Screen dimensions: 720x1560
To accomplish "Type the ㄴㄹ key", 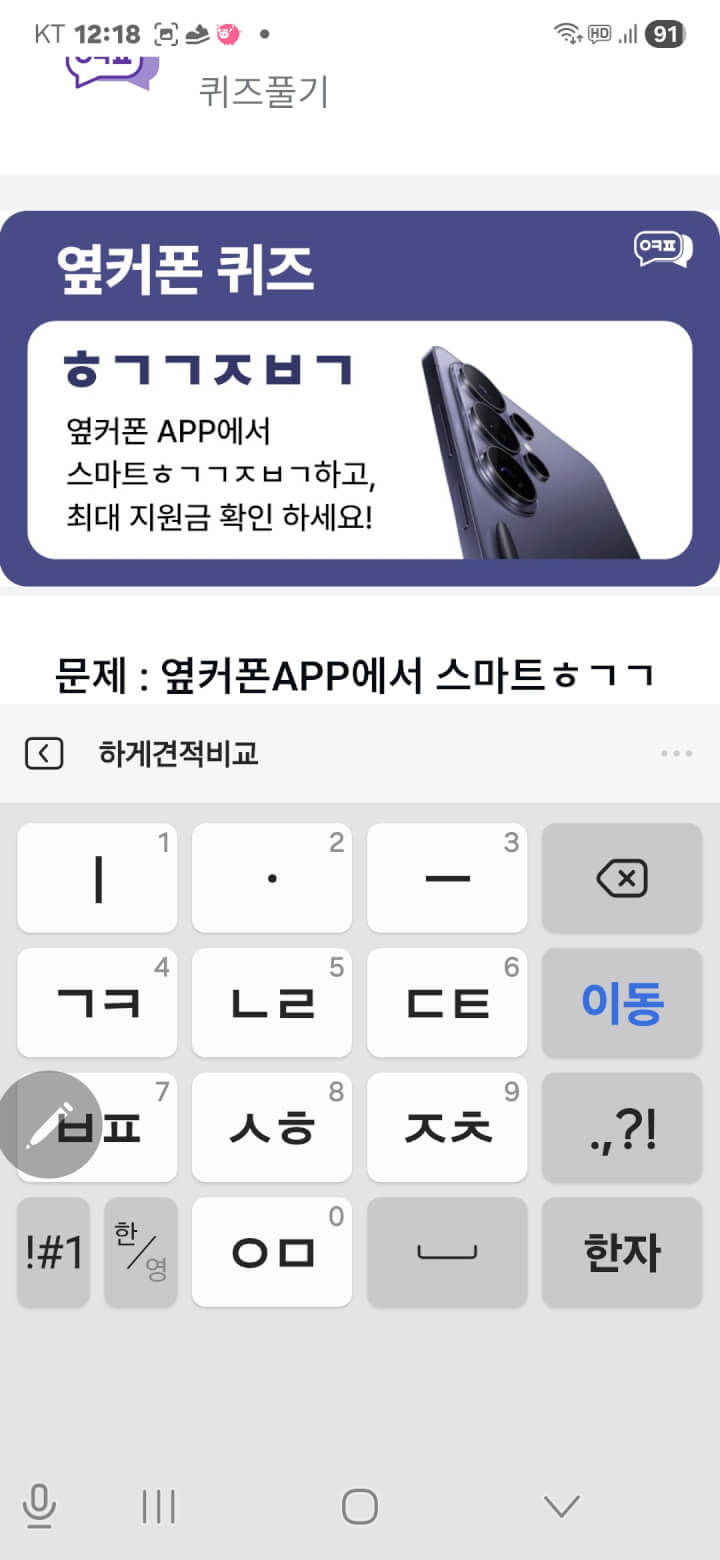I will coord(272,1003).
